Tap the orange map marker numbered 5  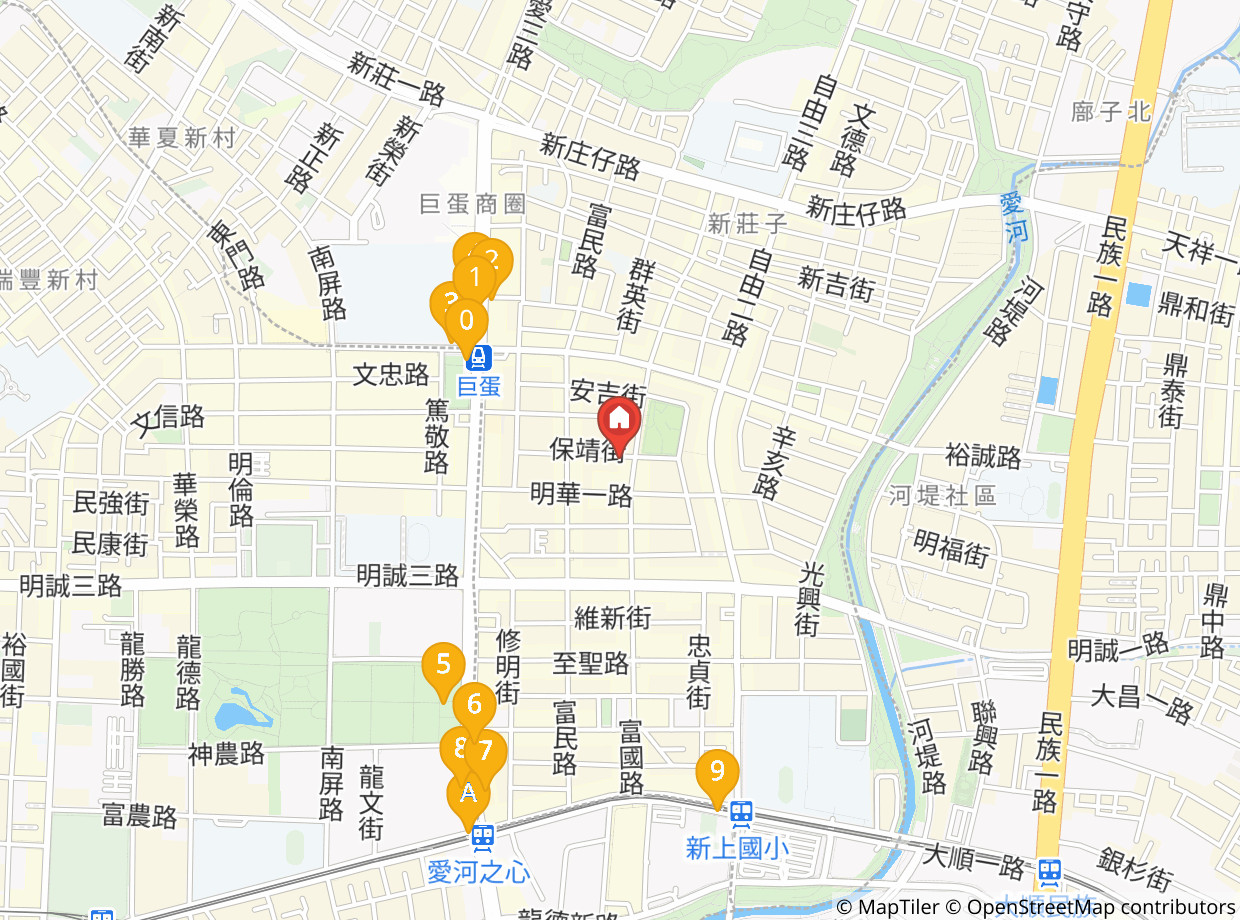pyautogui.click(x=443, y=665)
